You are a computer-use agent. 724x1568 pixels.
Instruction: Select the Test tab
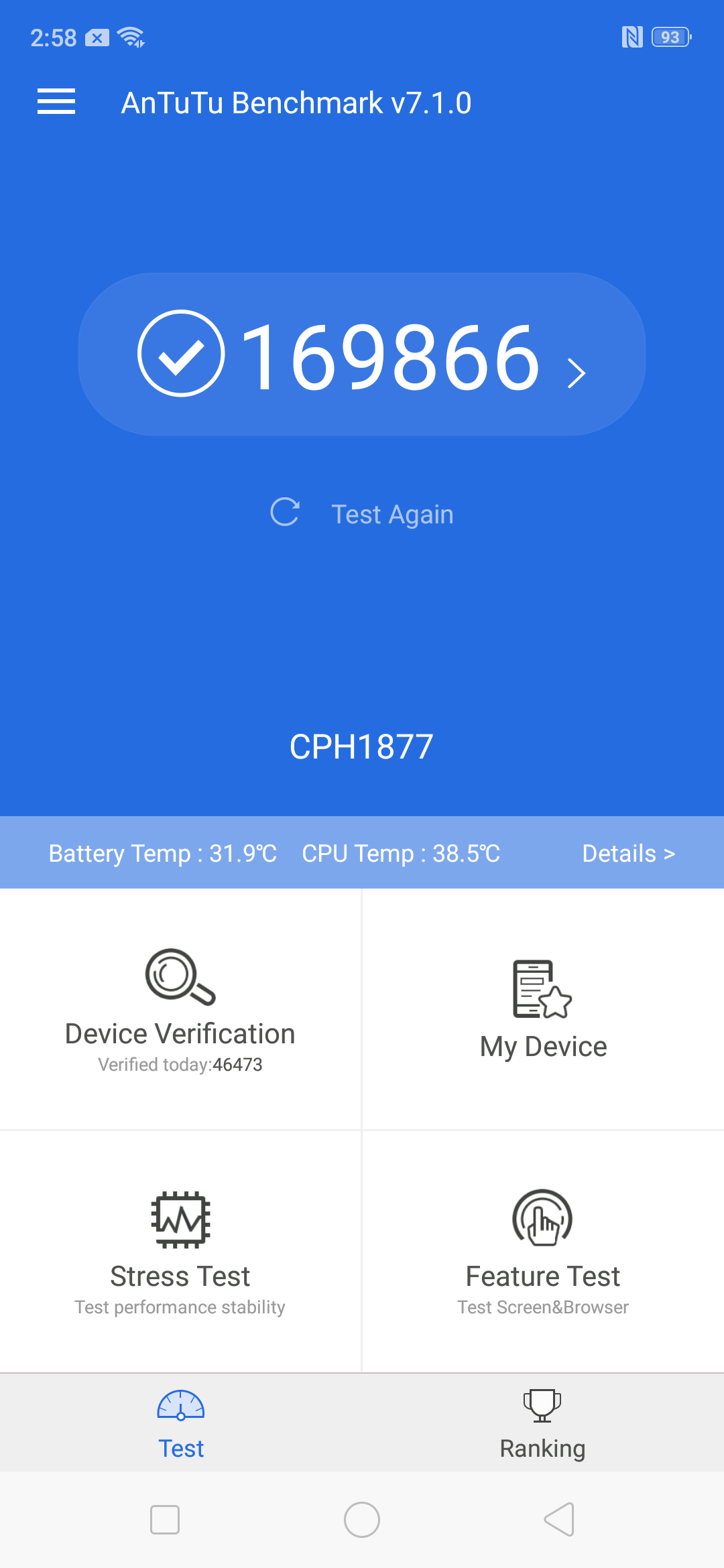point(181,1423)
